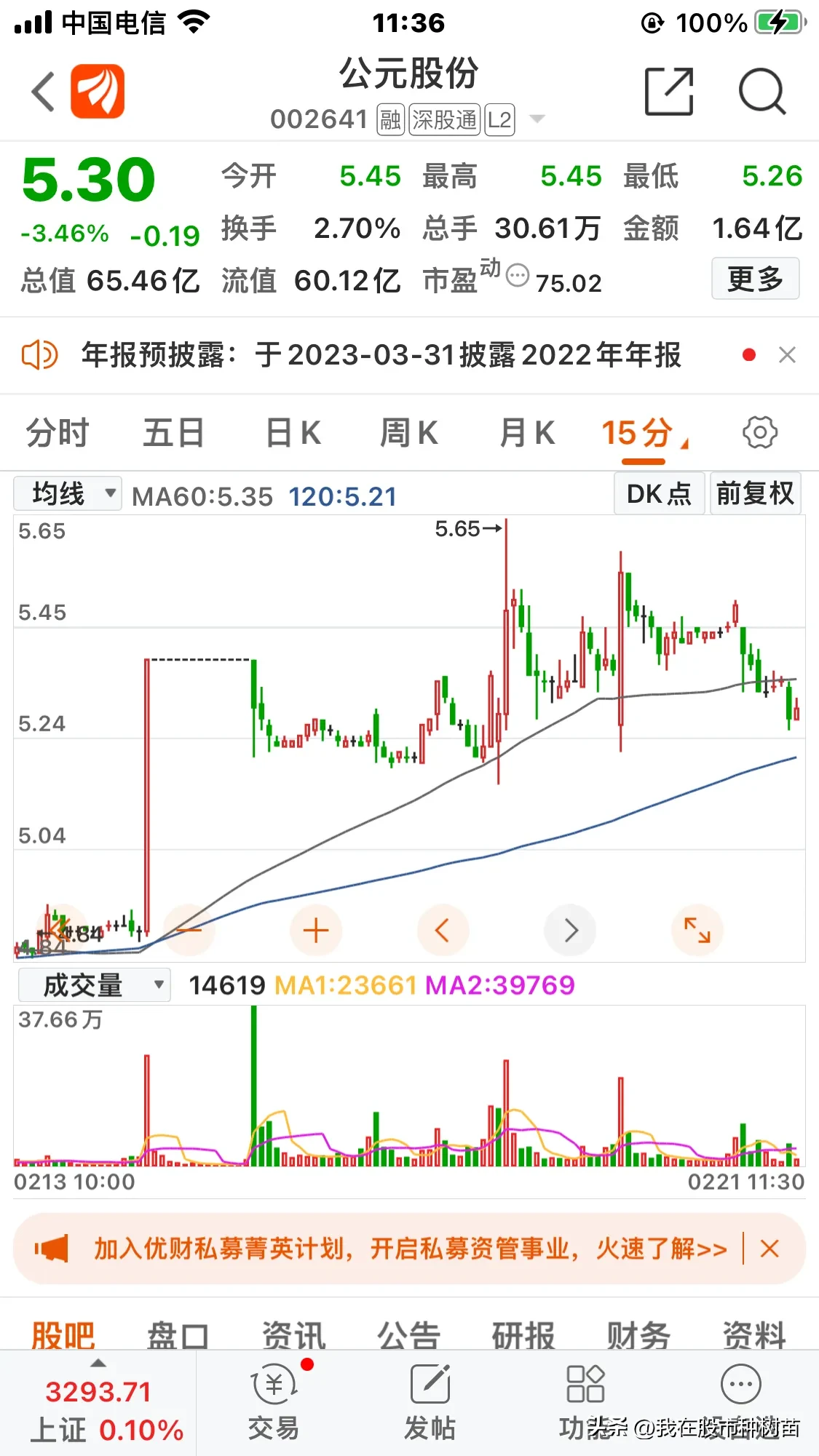Close the 优财私募菁英计划 banner
Image resolution: width=819 pixels, height=1456 pixels.
769,1249
